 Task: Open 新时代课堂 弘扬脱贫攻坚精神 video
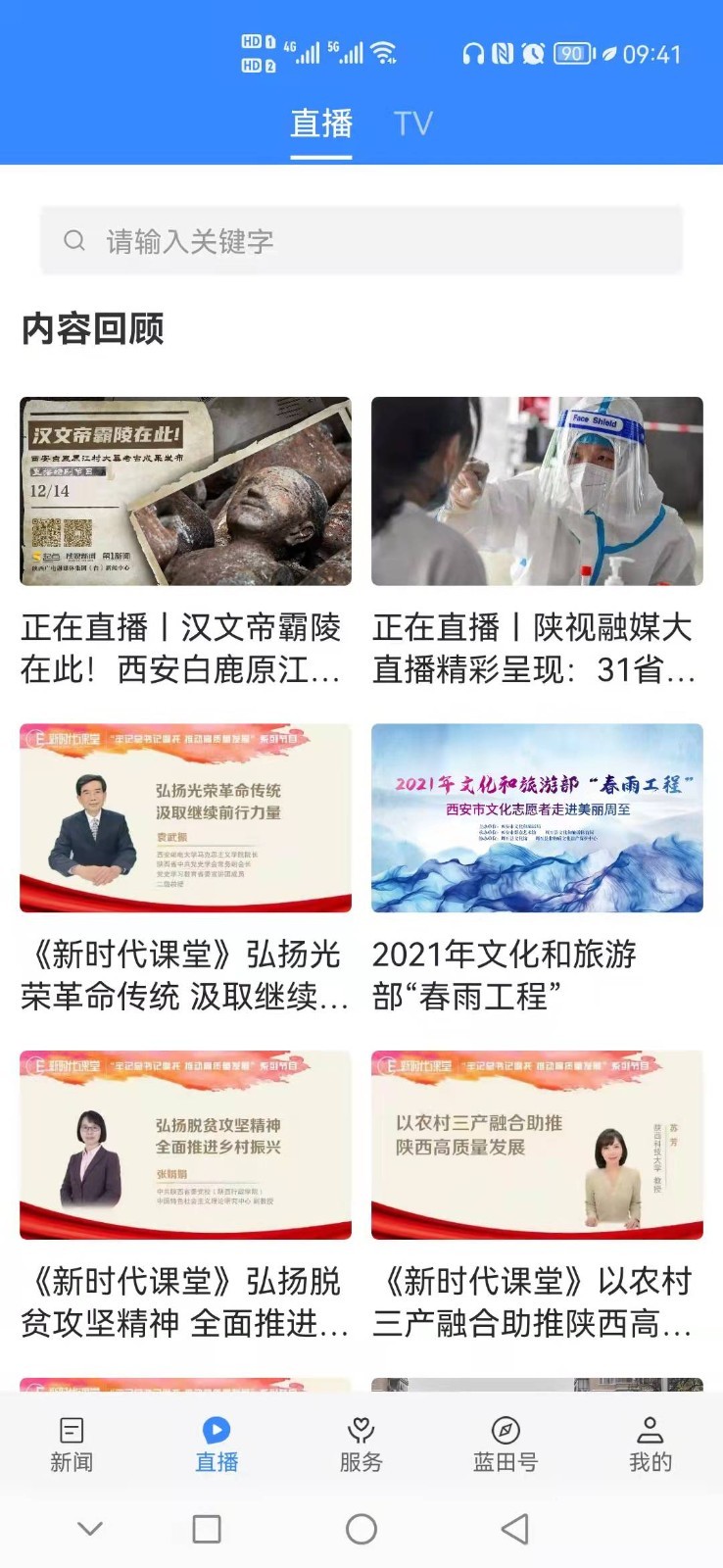(x=185, y=1196)
